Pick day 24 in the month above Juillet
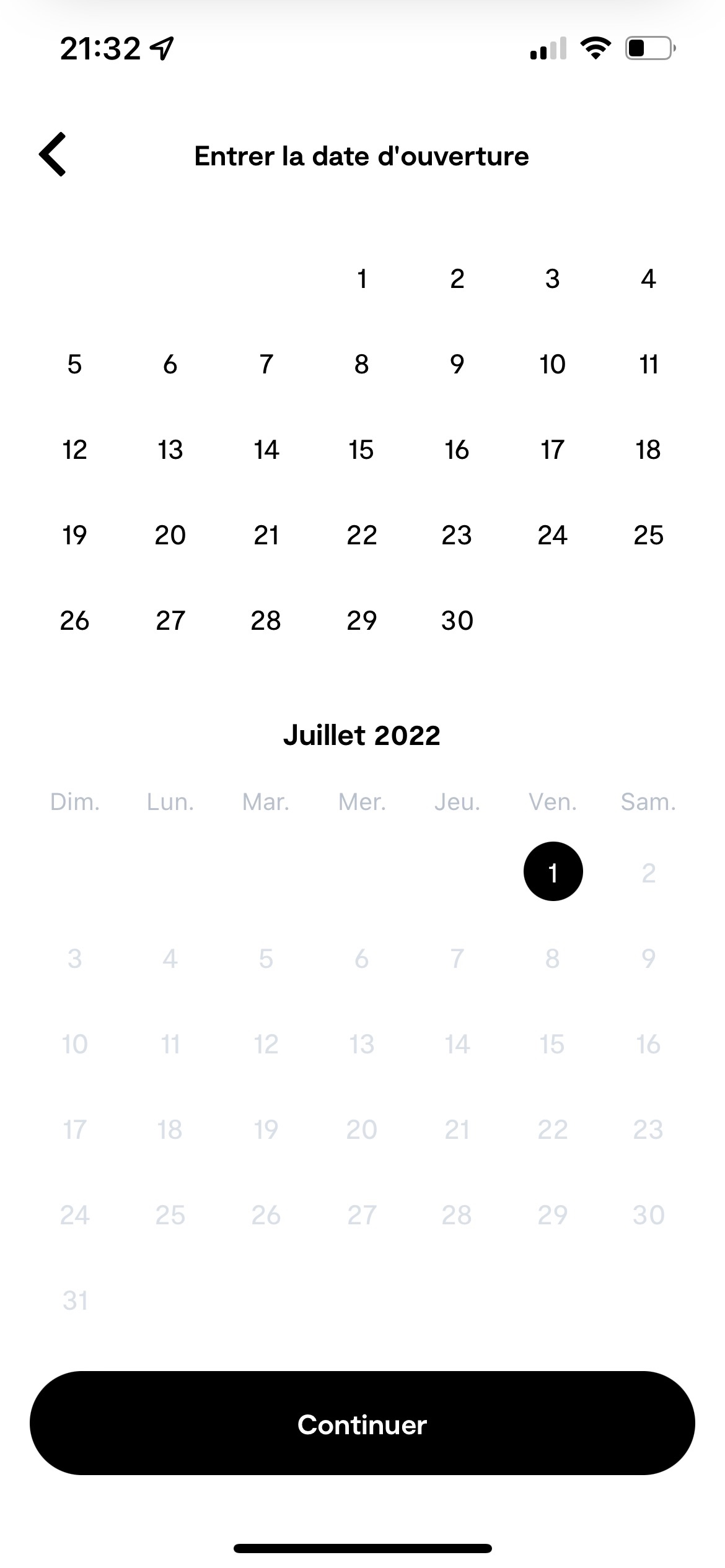This screenshot has height=1568, width=725. tap(553, 535)
